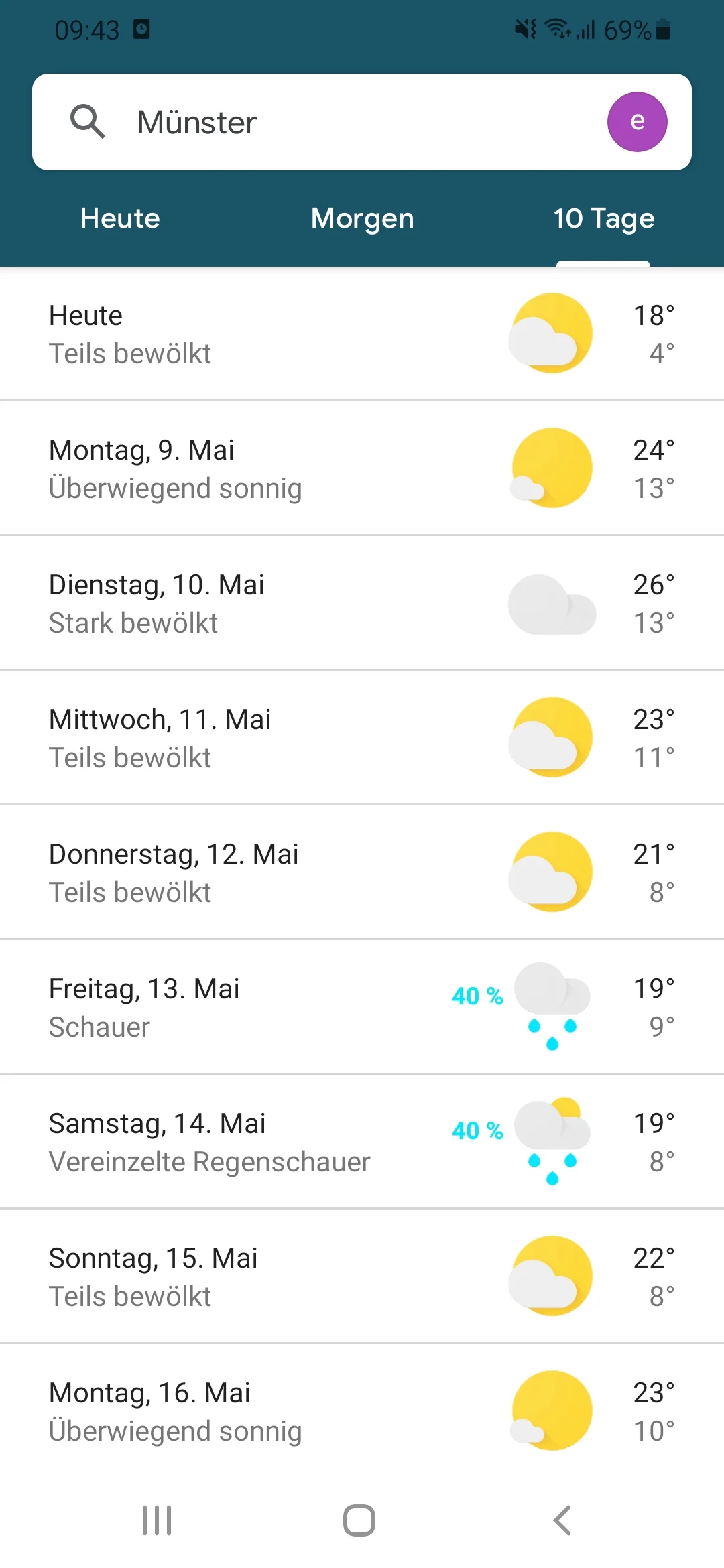Expand Mittwoch, 11. Mai forecast
The width and height of the screenshot is (724, 1568).
362,738
